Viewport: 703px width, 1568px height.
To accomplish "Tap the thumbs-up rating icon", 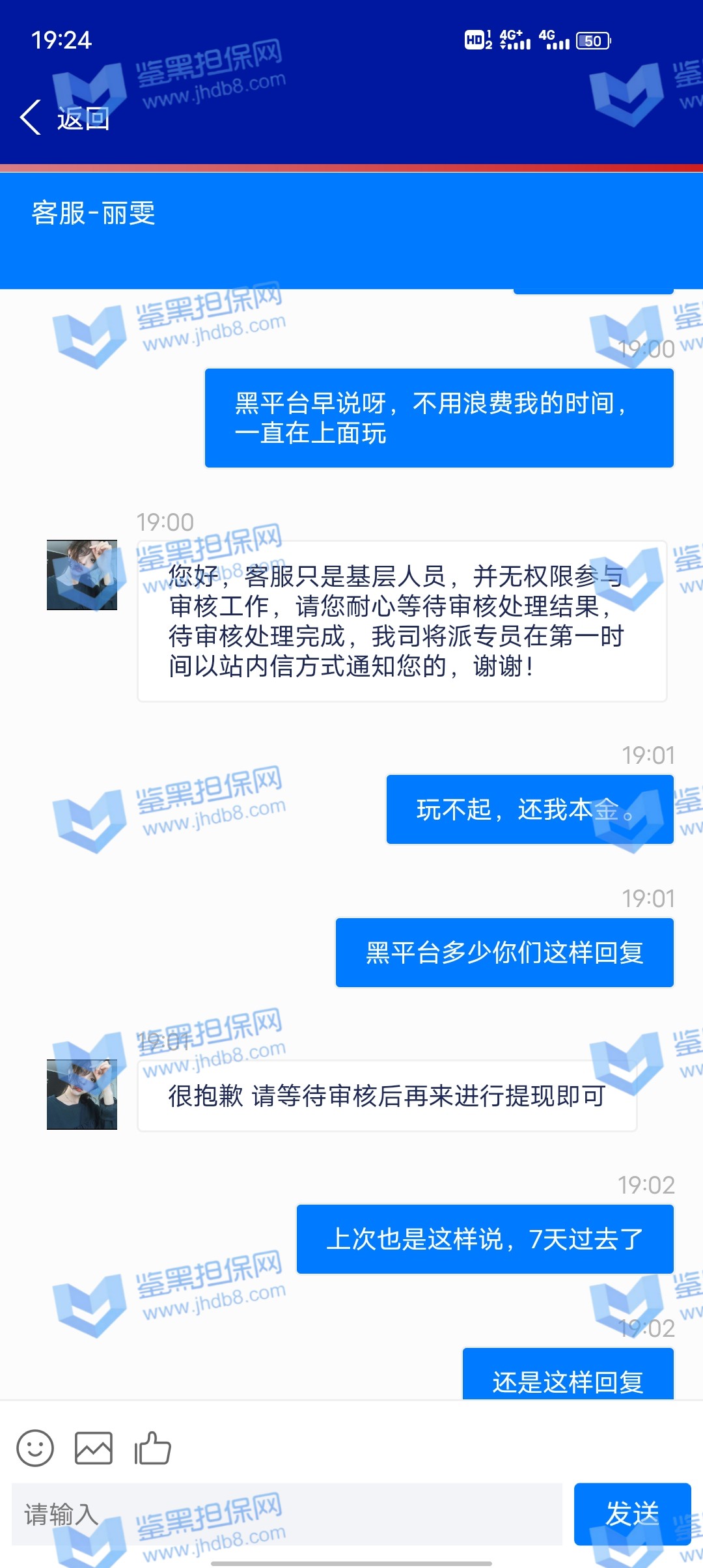I will 152,1448.
